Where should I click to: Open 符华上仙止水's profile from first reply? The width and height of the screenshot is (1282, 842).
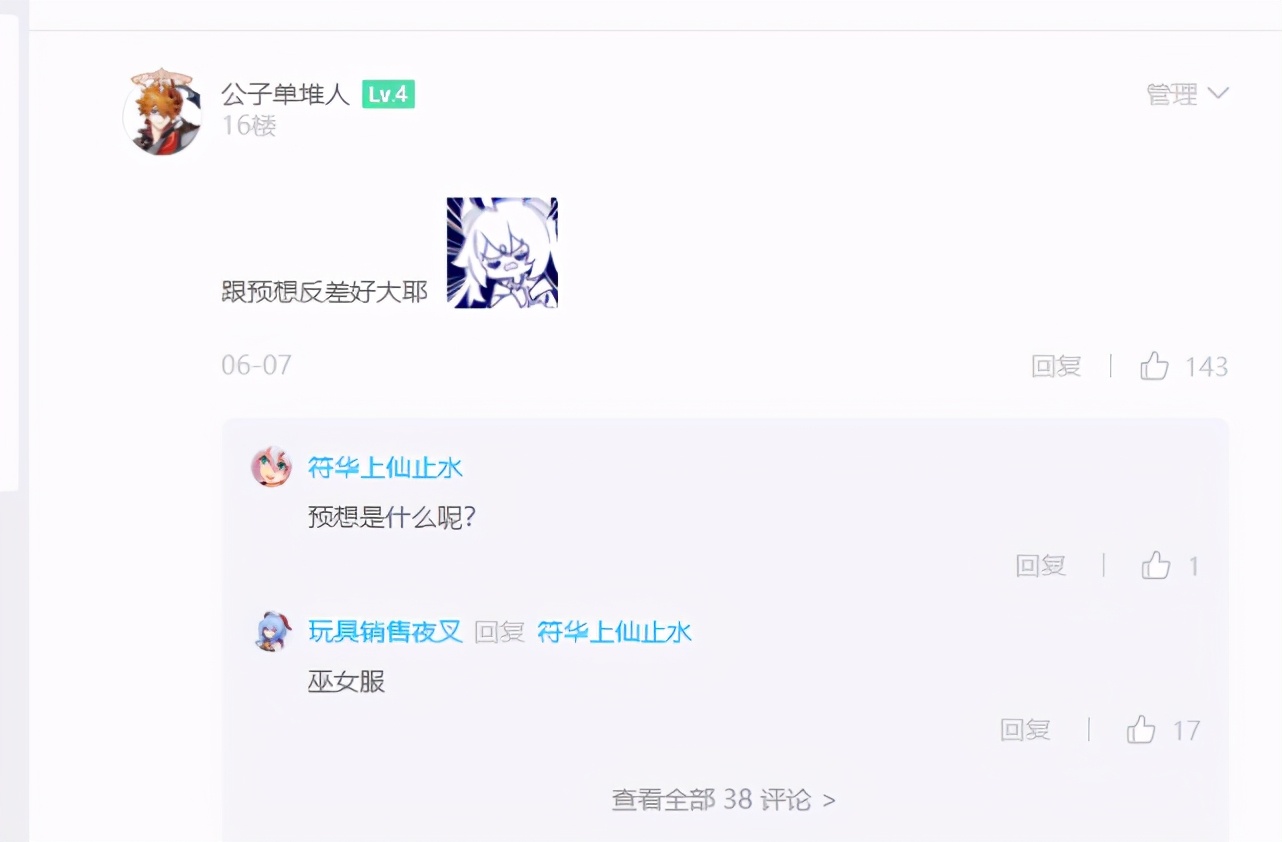tap(385, 467)
